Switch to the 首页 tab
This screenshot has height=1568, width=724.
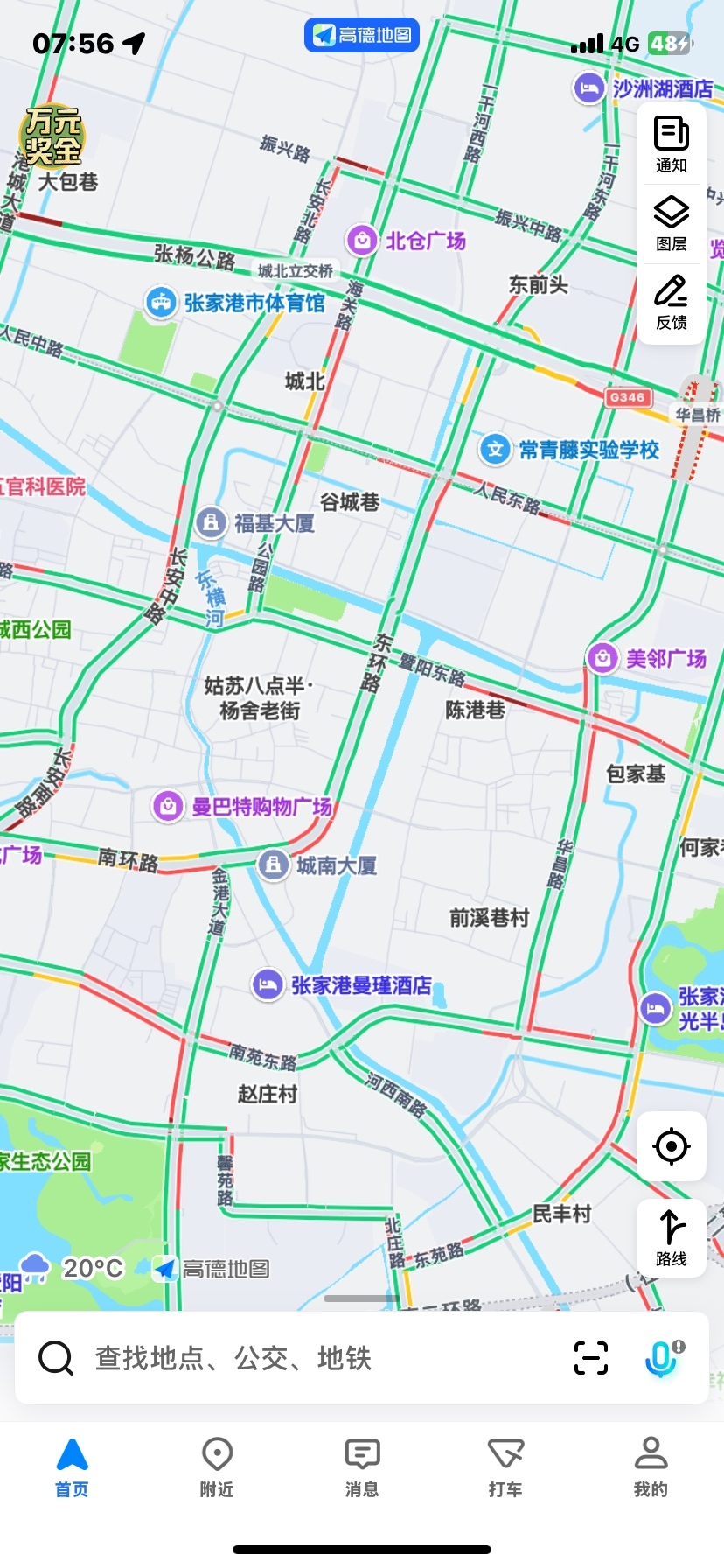pos(72,1468)
